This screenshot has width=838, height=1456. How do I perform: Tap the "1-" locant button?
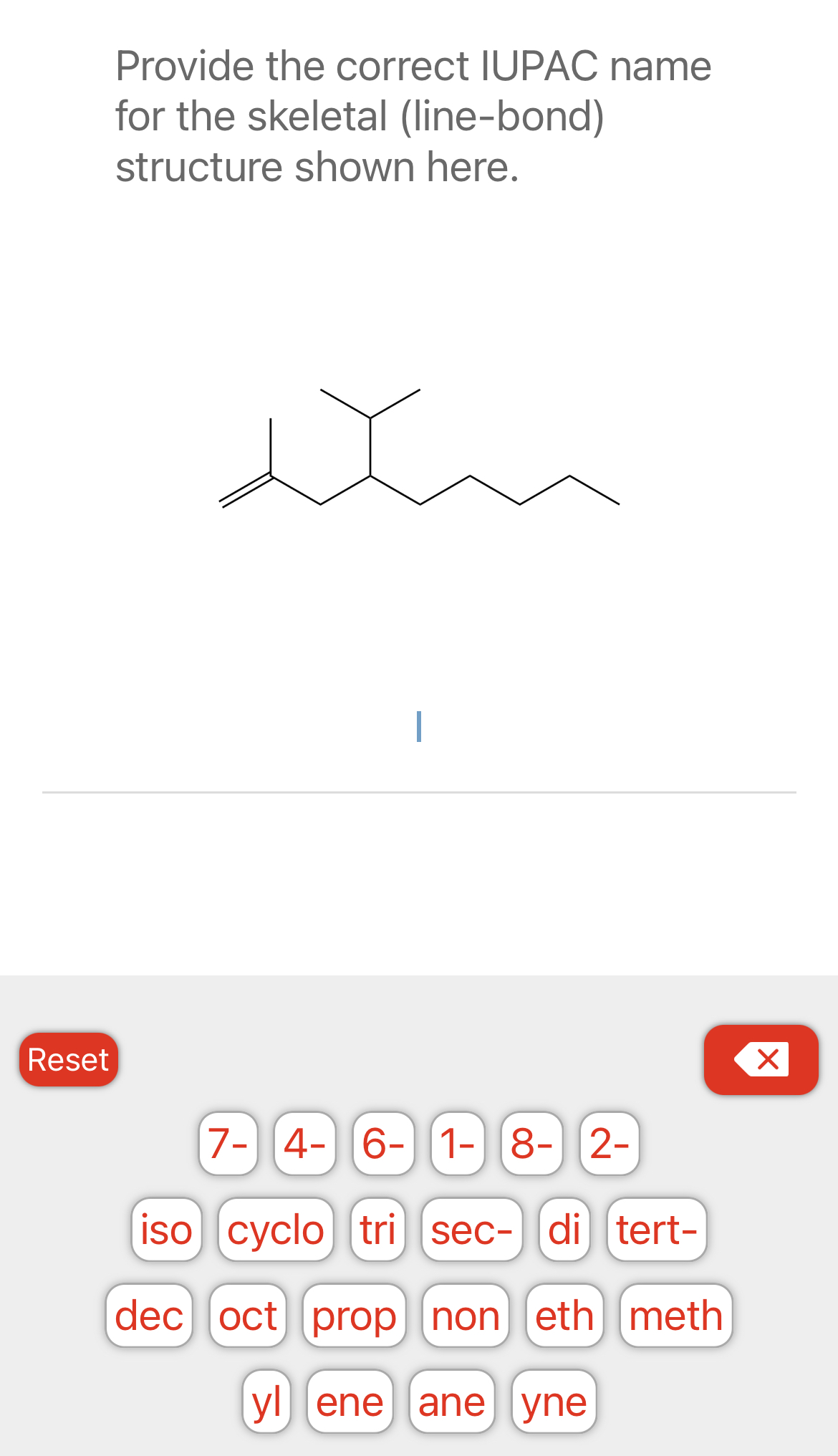click(457, 1144)
